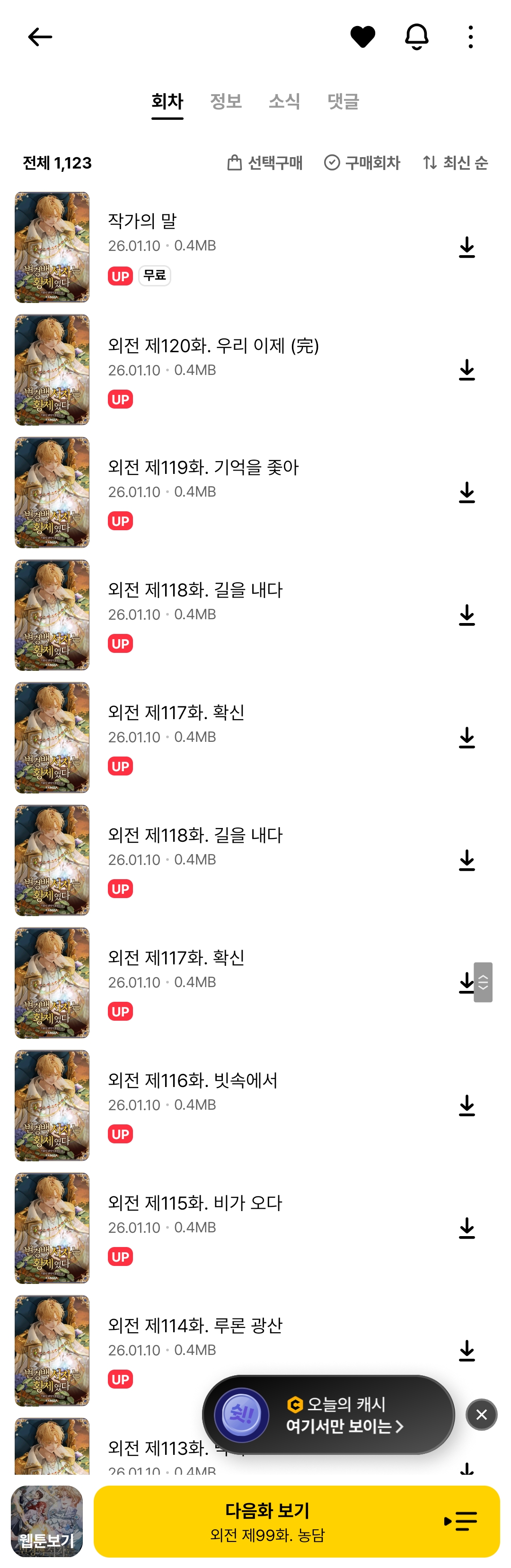Open the notifications bell
The image size is (511, 1568).
[x=417, y=37]
